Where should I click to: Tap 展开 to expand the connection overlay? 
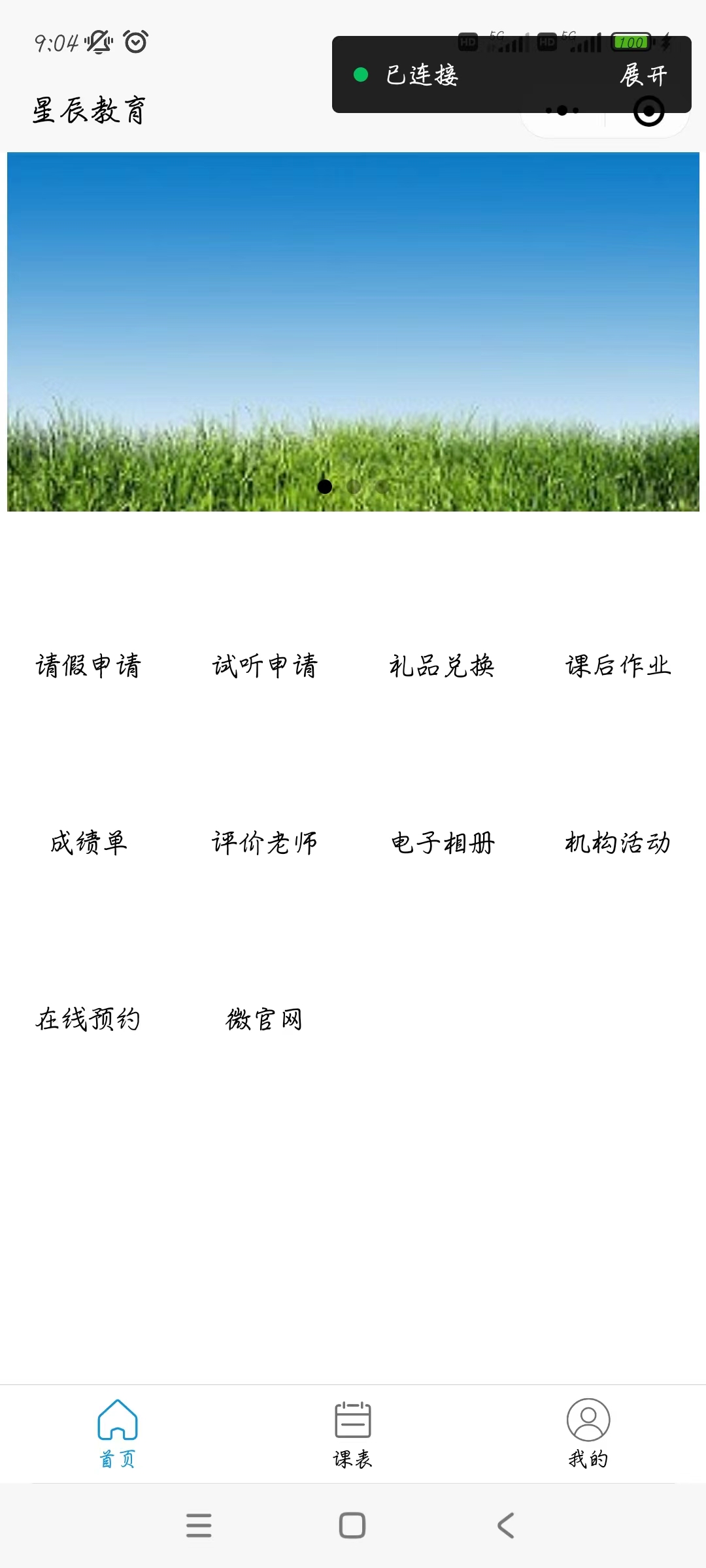pyautogui.click(x=644, y=75)
